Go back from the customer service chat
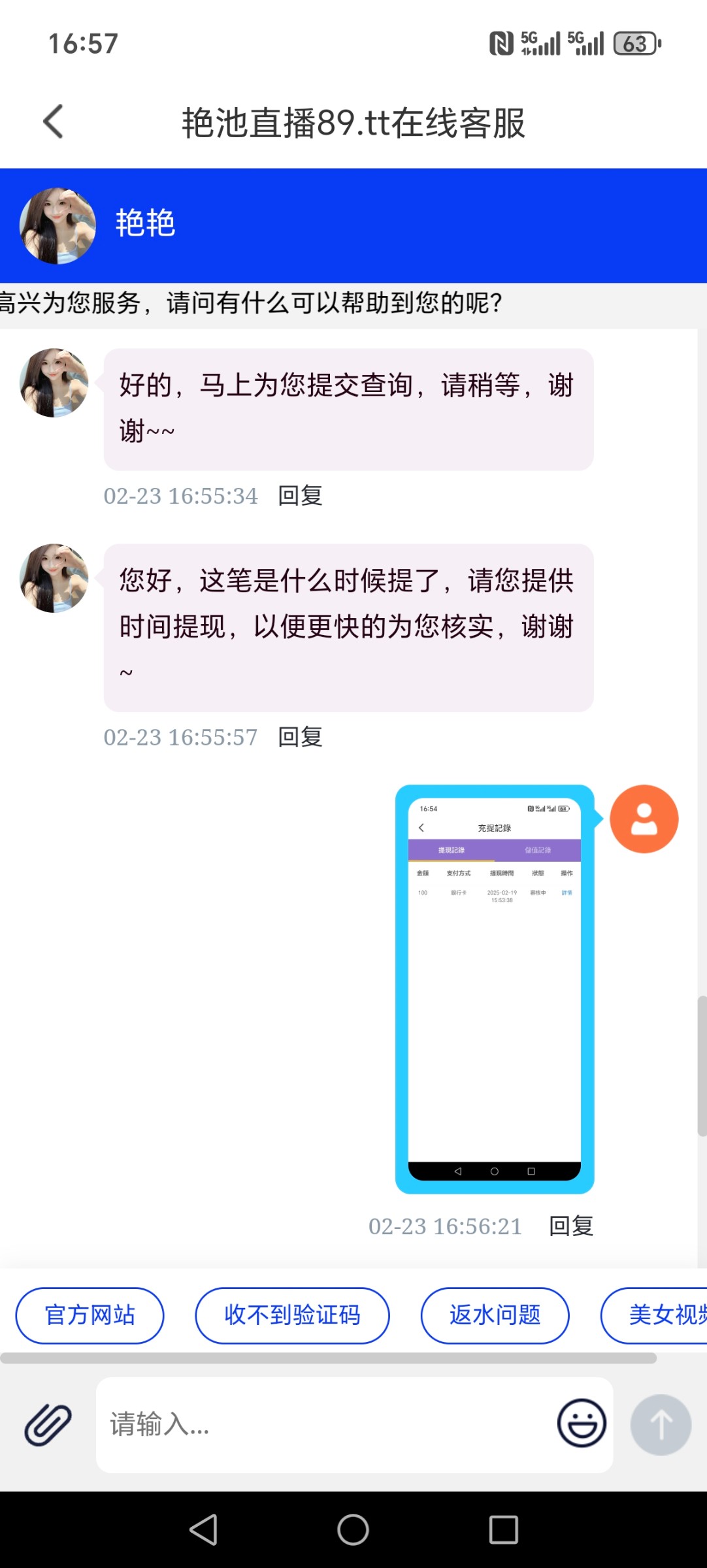The width and height of the screenshot is (707, 1568). click(54, 122)
